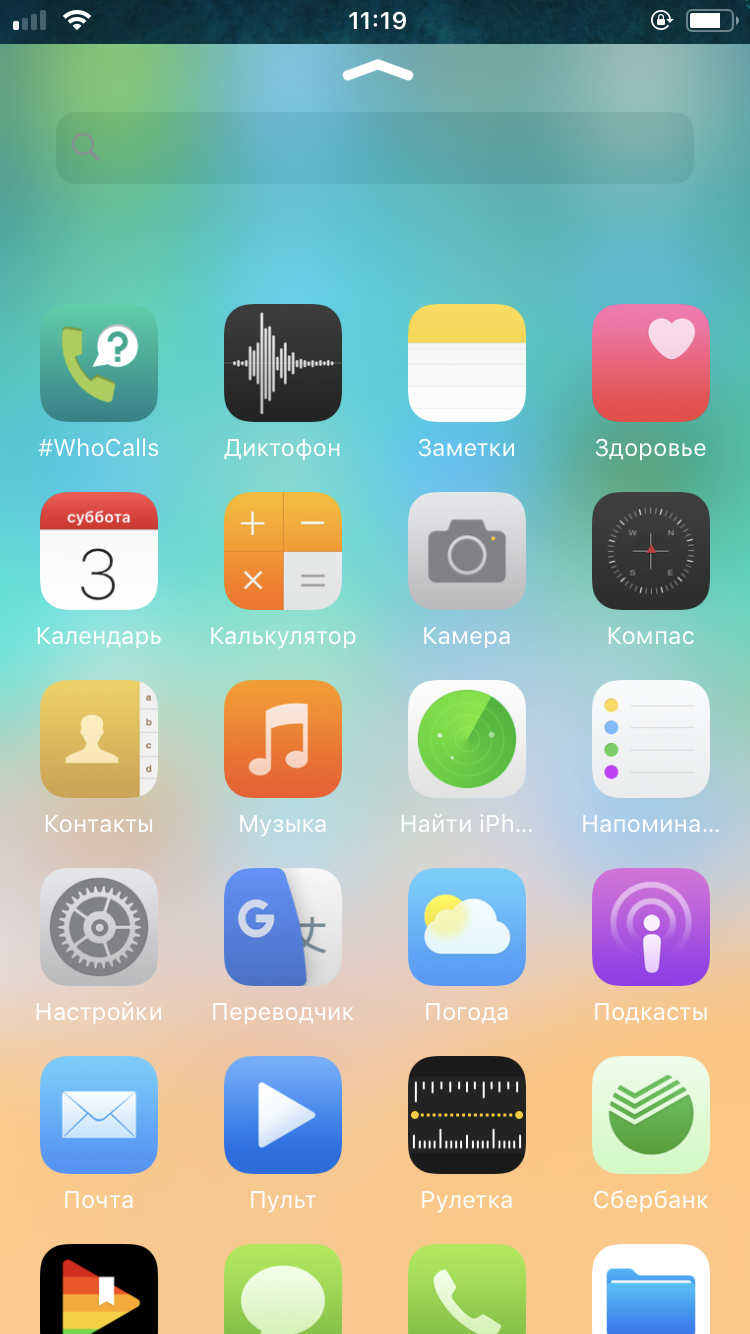750x1334 pixels.
Task: Open Заметки notes app
Action: pyautogui.click(x=467, y=363)
